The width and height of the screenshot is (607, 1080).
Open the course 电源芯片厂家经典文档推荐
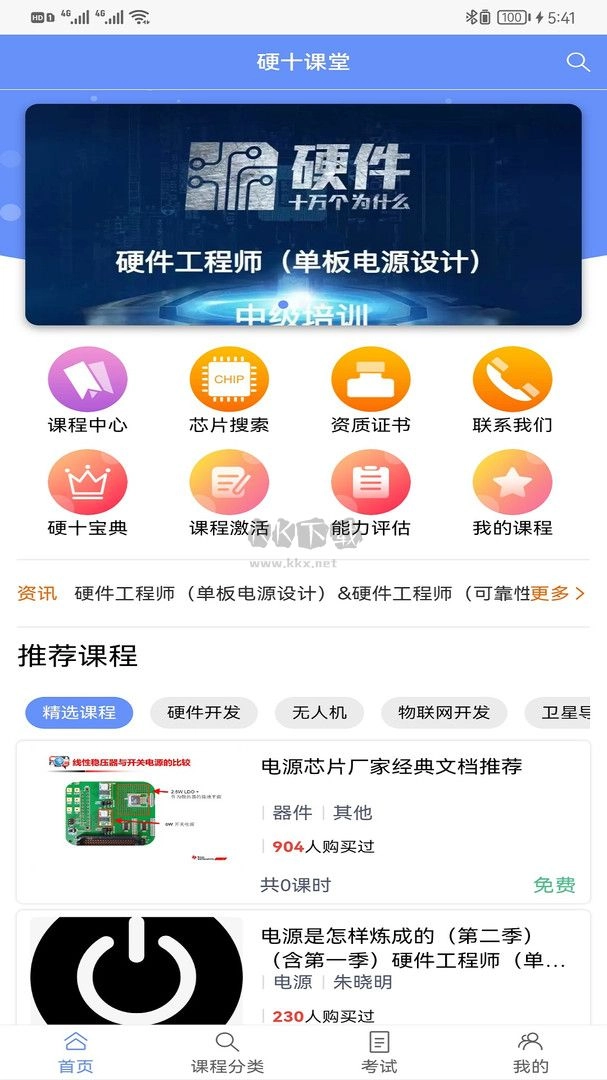(x=303, y=822)
